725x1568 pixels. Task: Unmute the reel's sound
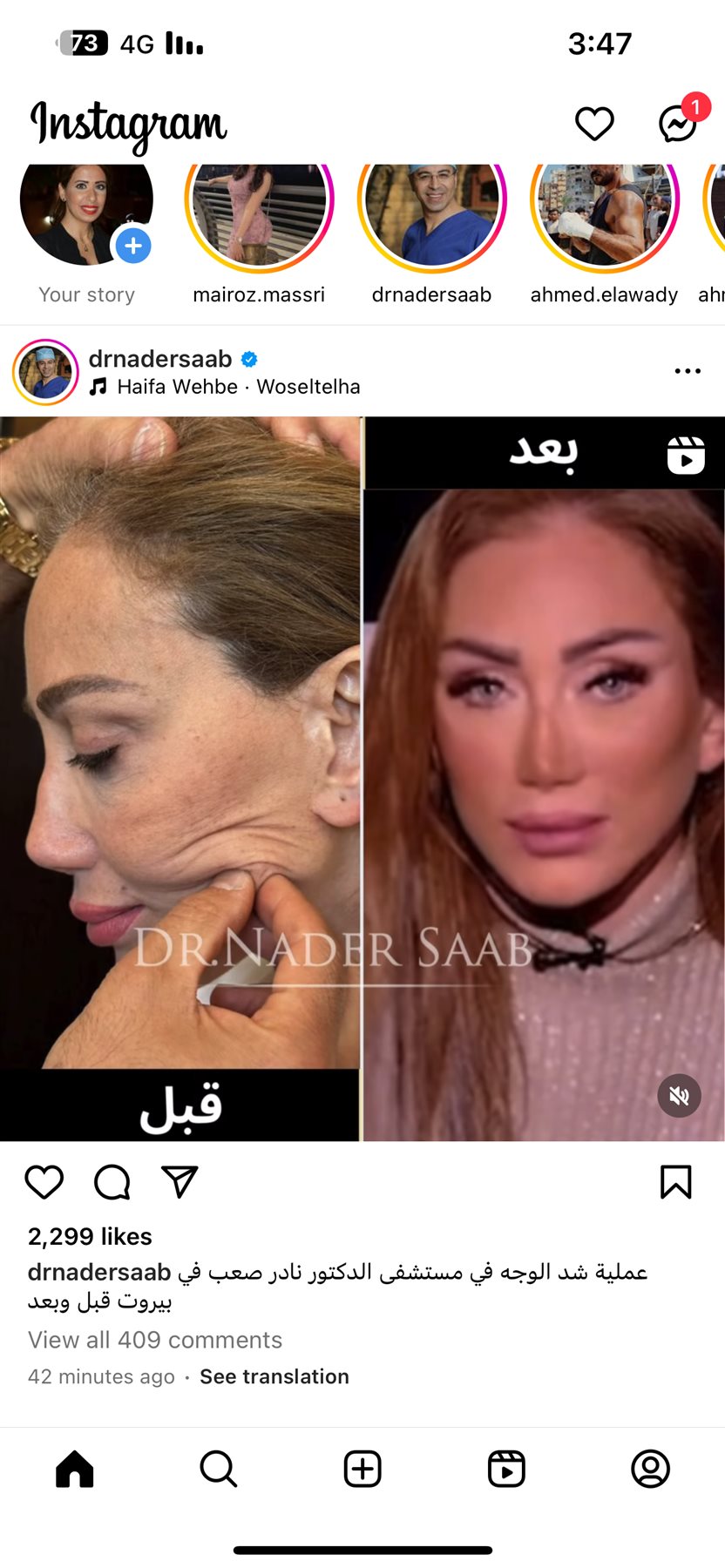679,1096
